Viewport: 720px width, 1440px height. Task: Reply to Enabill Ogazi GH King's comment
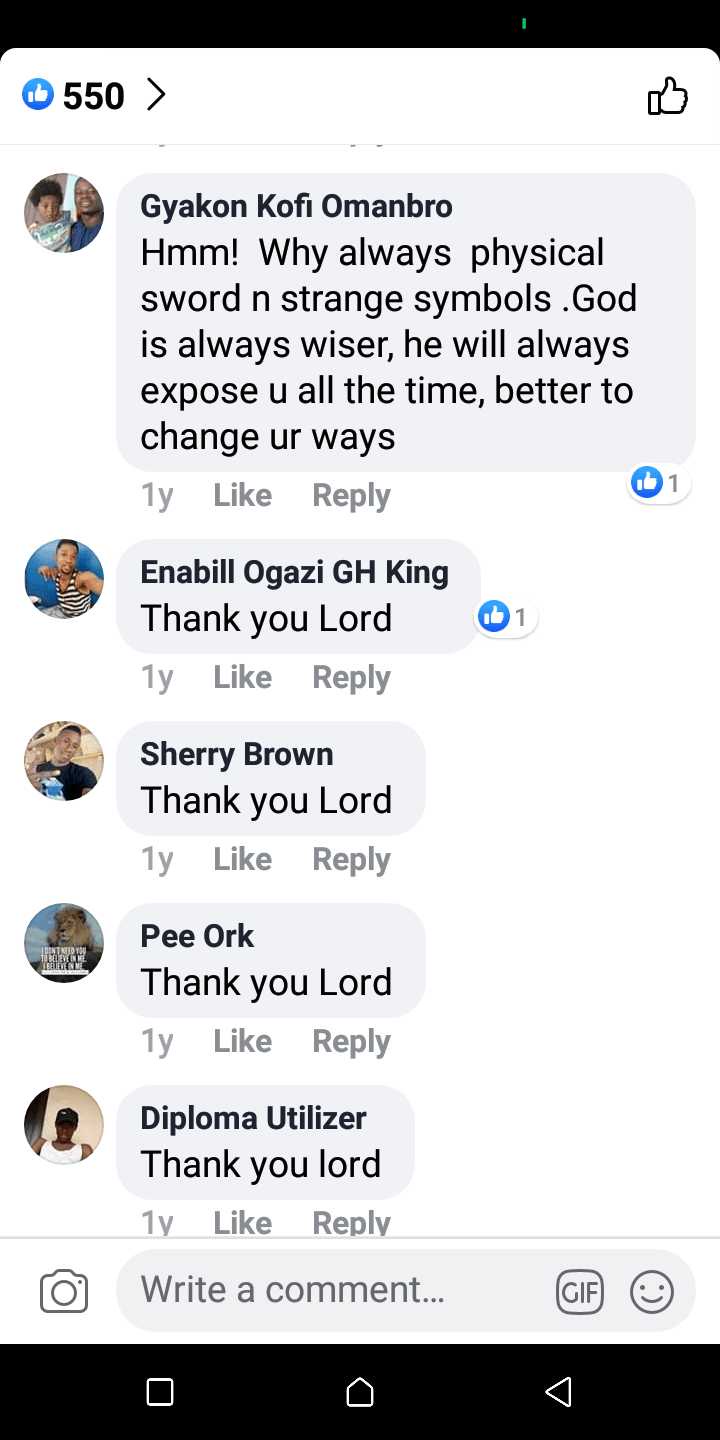click(351, 677)
